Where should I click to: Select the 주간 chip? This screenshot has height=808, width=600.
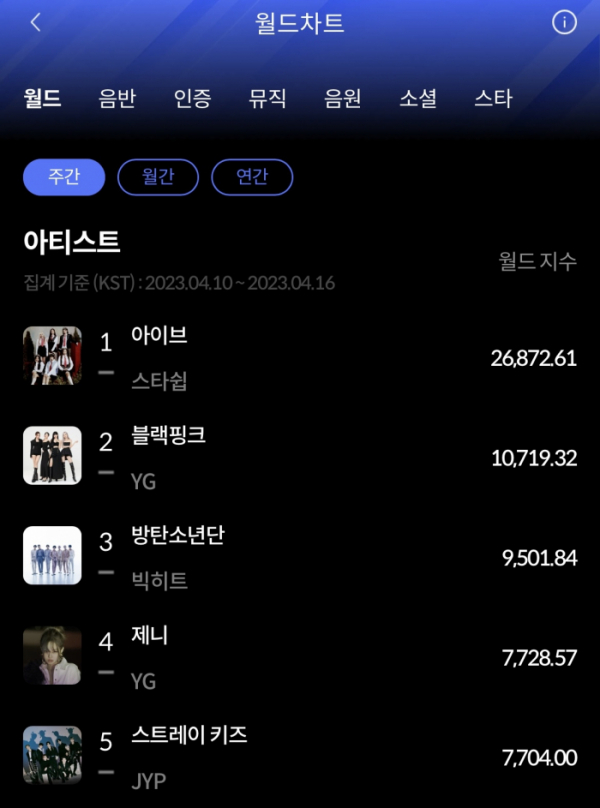[64, 177]
